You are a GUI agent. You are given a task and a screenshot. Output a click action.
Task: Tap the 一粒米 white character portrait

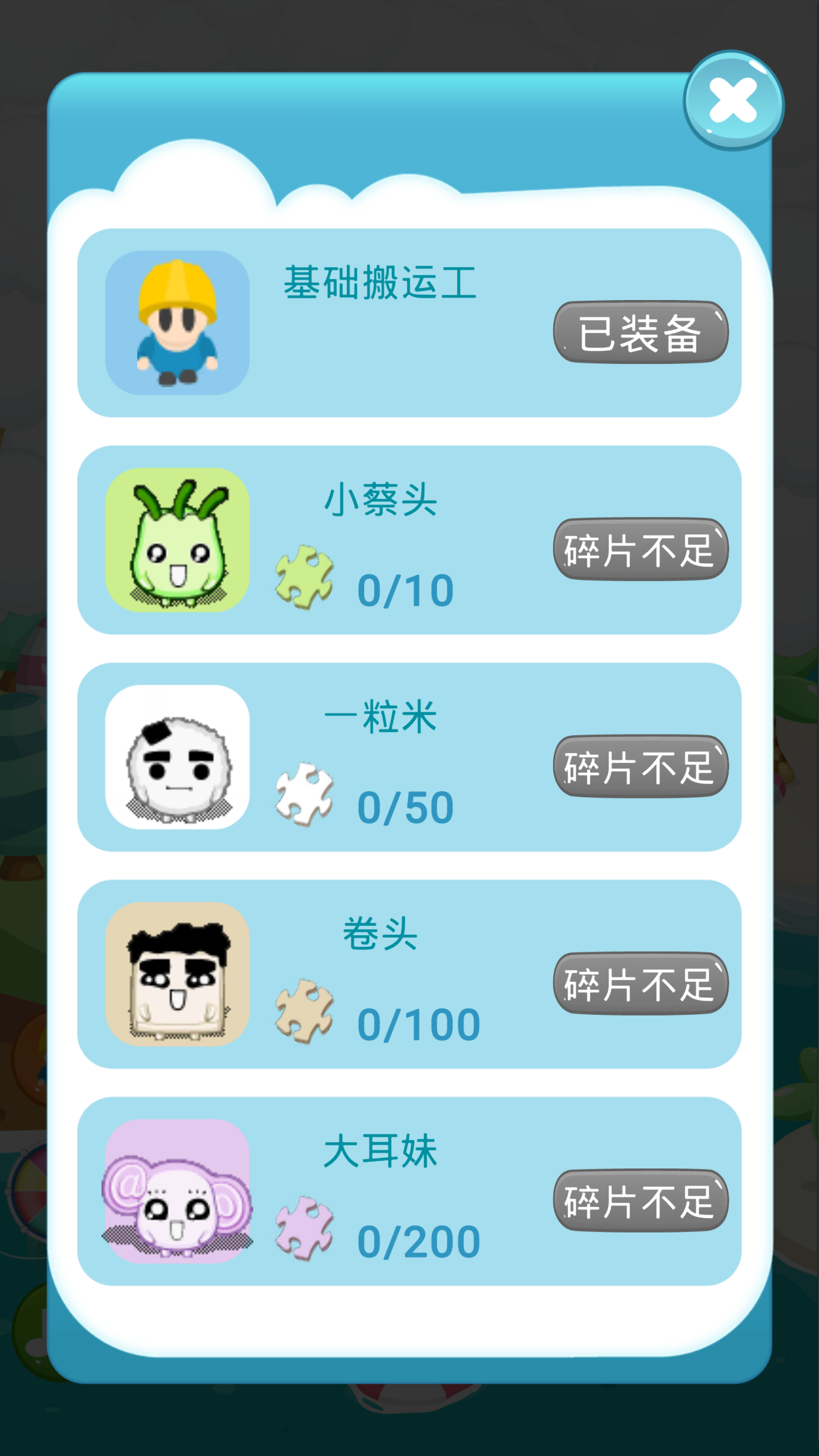177,758
